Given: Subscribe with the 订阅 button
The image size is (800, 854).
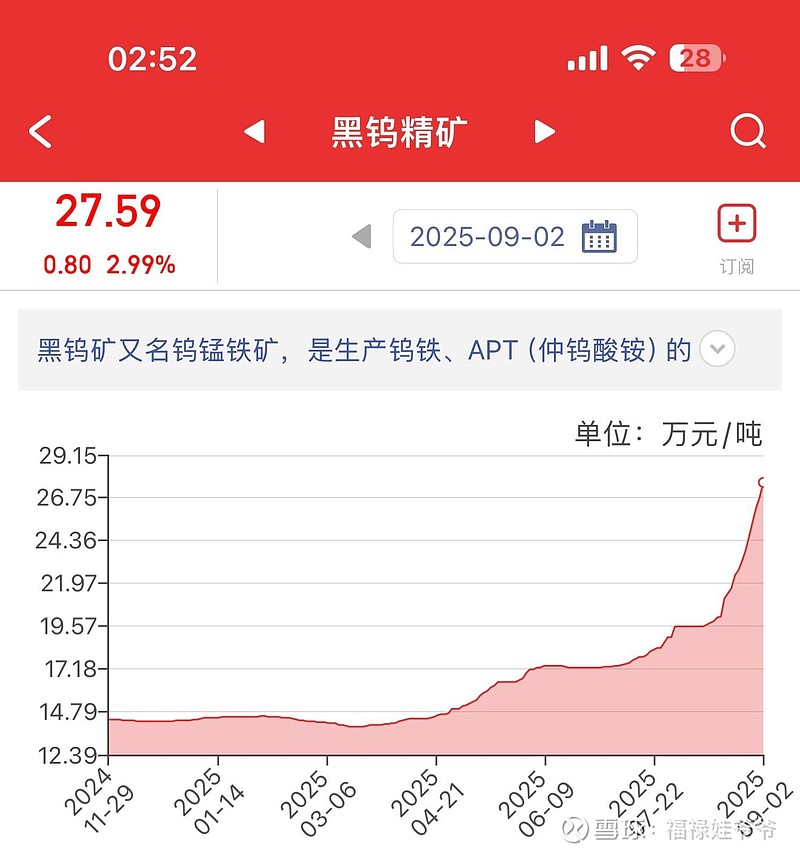Looking at the screenshot, I should point(737,237).
